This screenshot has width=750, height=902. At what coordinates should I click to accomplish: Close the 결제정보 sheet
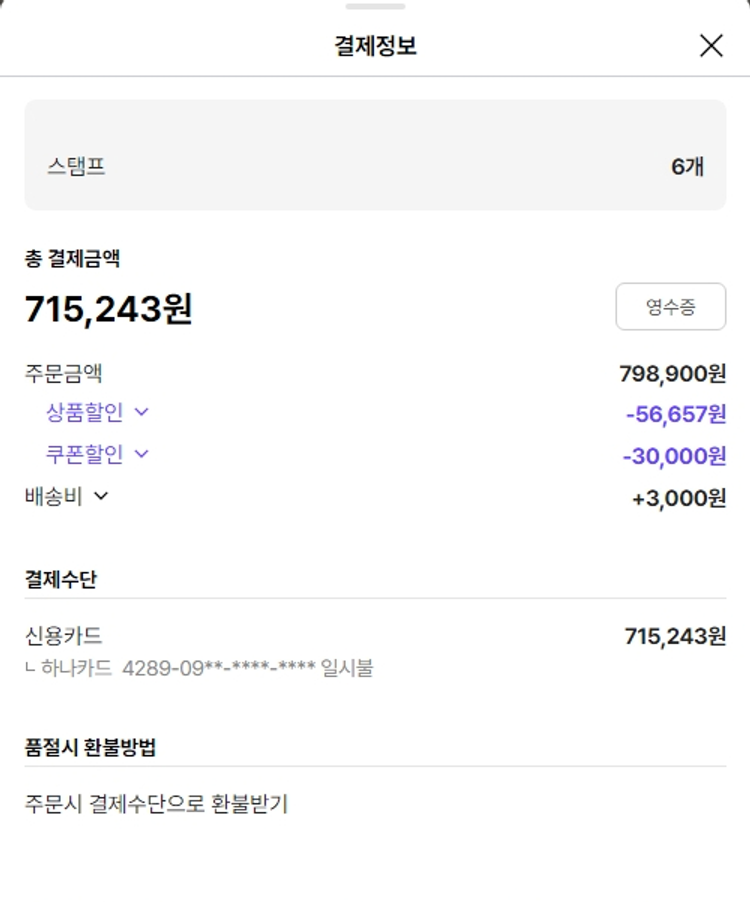pos(711,45)
